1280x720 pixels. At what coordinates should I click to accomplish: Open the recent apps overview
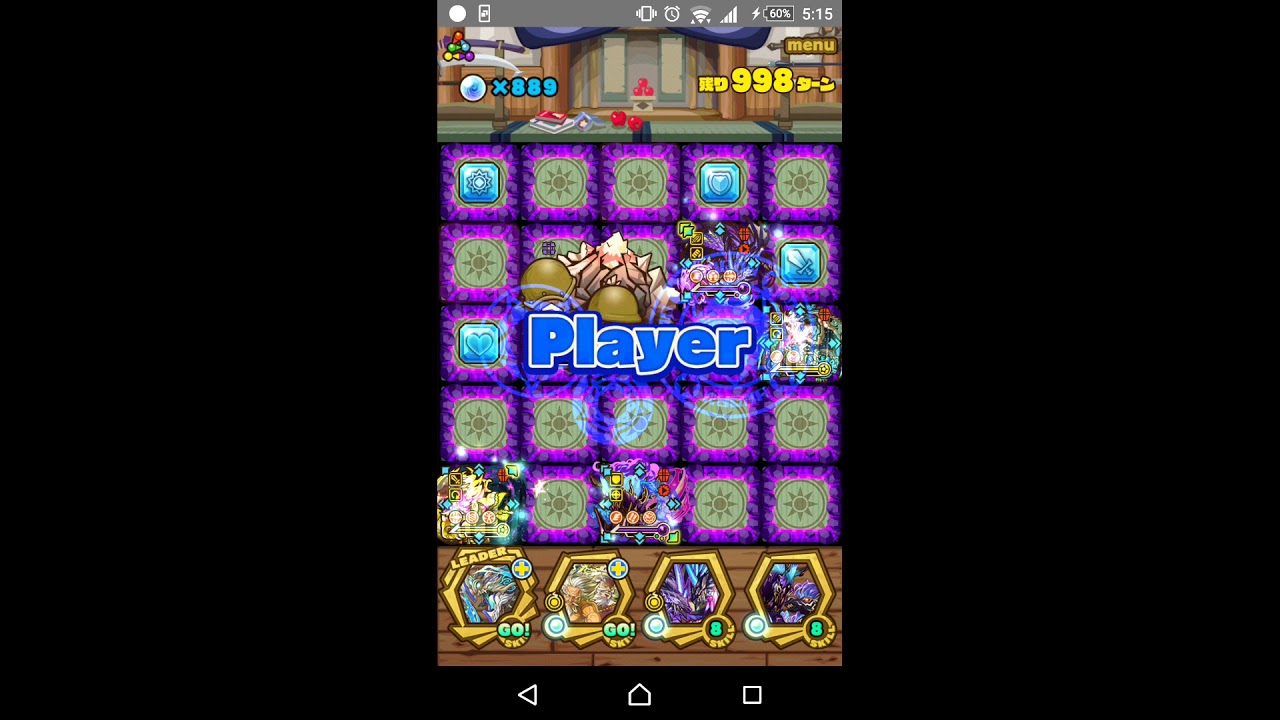click(x=752, y=695)
